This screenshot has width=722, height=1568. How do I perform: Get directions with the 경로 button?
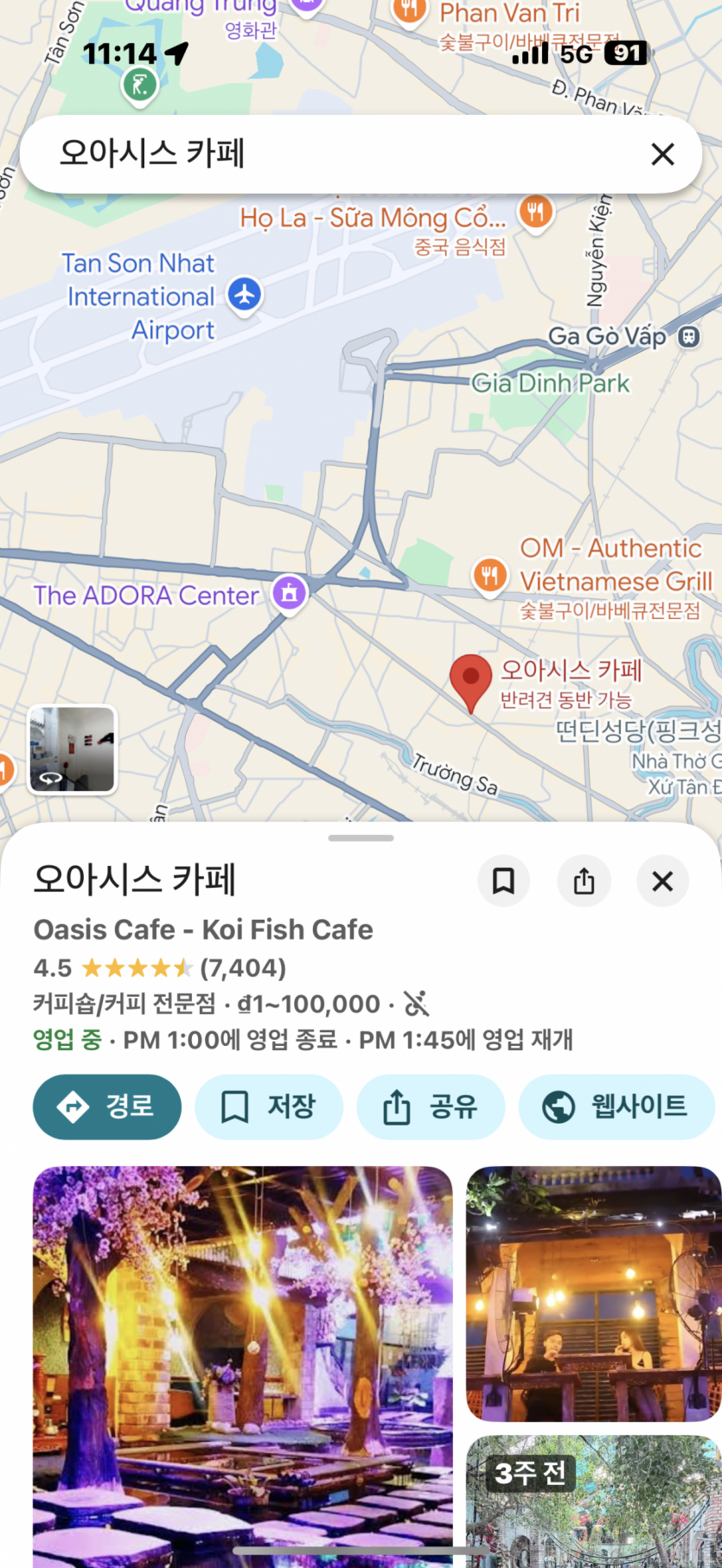[107, 1106]
